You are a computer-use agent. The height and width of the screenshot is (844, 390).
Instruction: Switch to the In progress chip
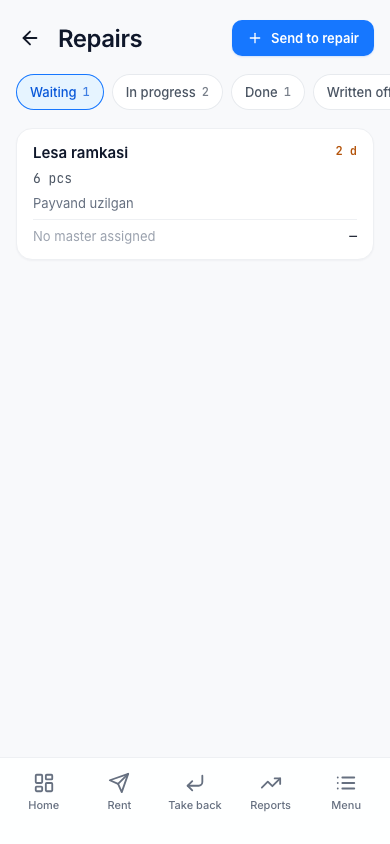point(167,92)
